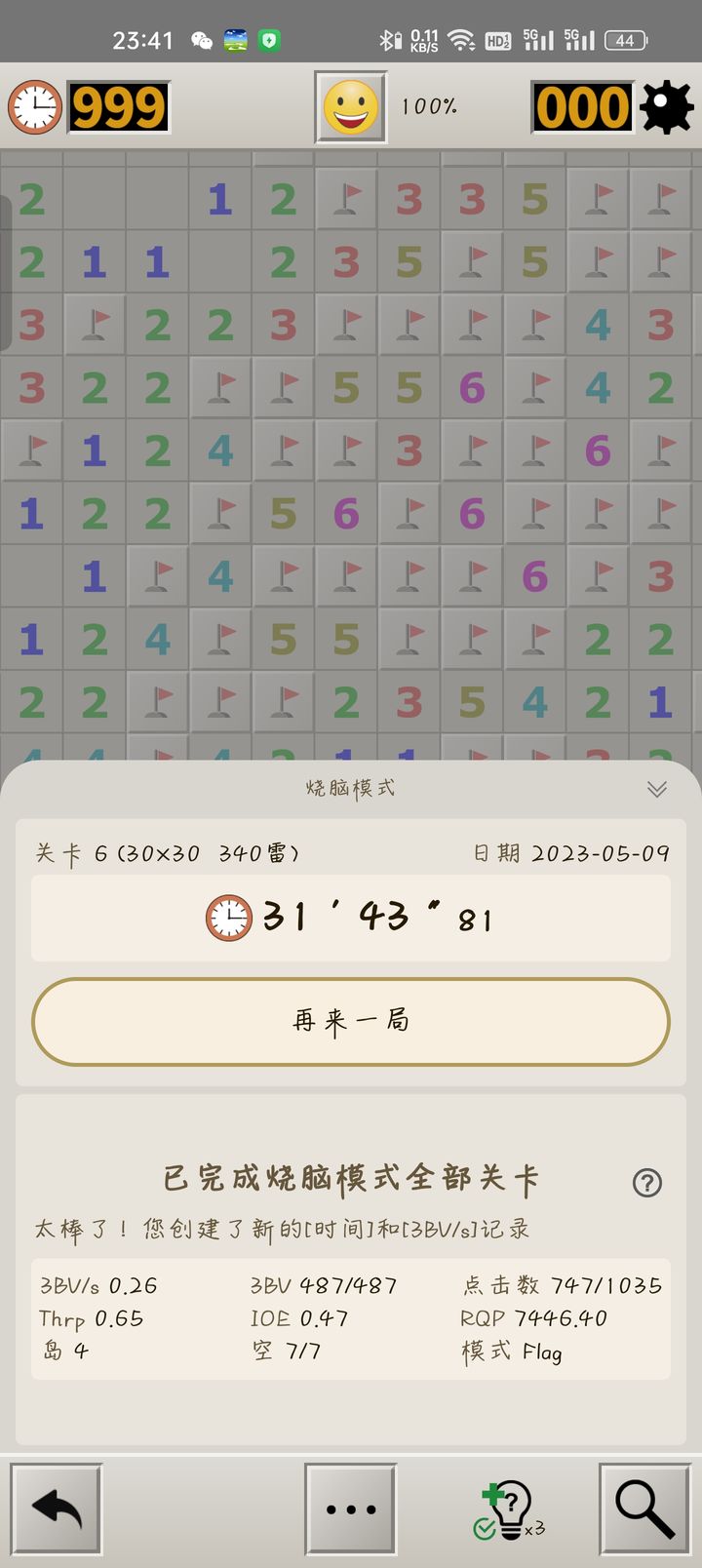Use the lightbulb hint button

(509, 1510)
